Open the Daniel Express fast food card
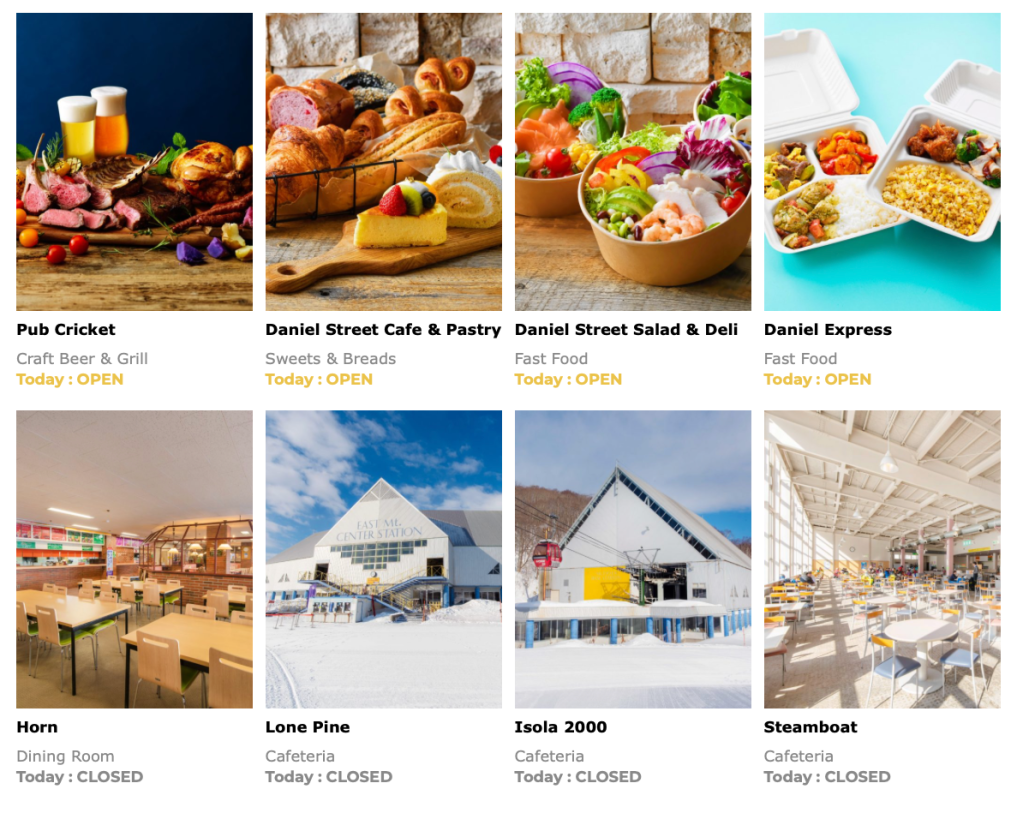 [881, 162]
